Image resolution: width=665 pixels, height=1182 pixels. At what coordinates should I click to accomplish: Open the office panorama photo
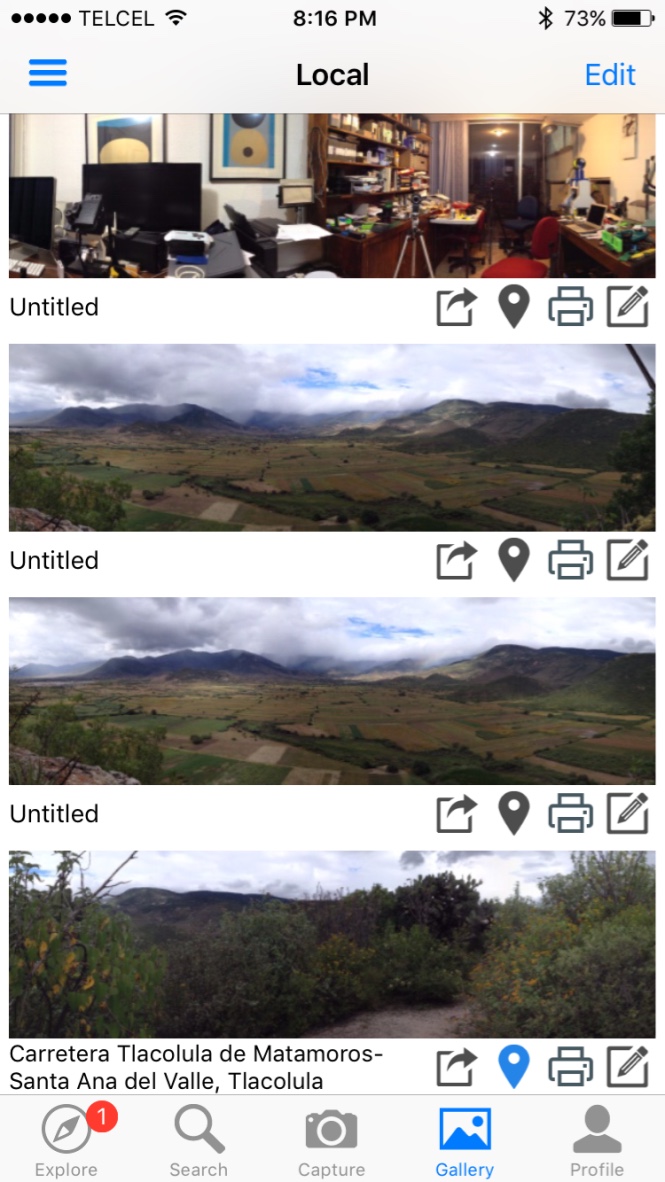click(332, 196)
